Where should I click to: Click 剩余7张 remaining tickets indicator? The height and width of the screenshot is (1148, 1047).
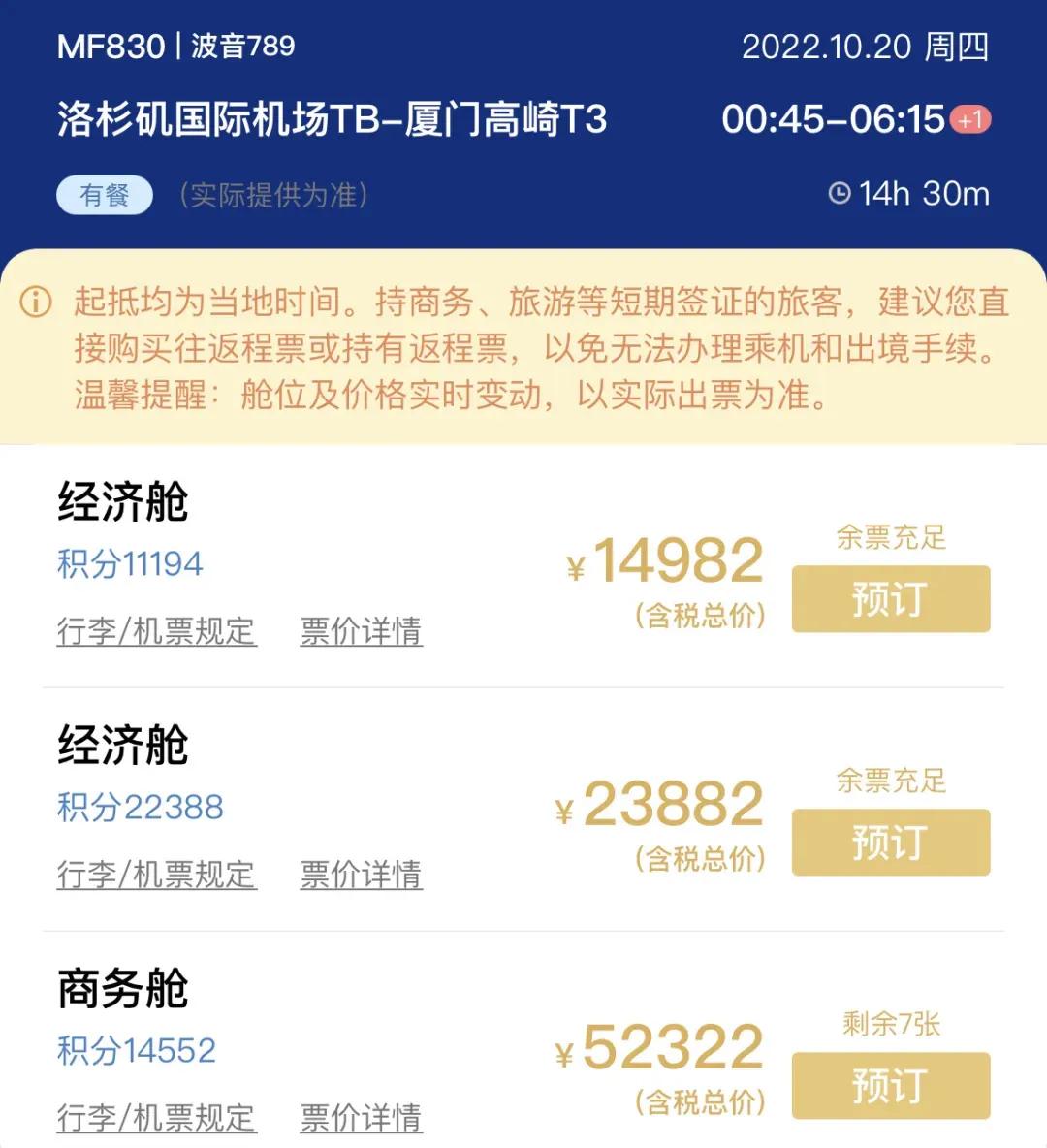890,1024
